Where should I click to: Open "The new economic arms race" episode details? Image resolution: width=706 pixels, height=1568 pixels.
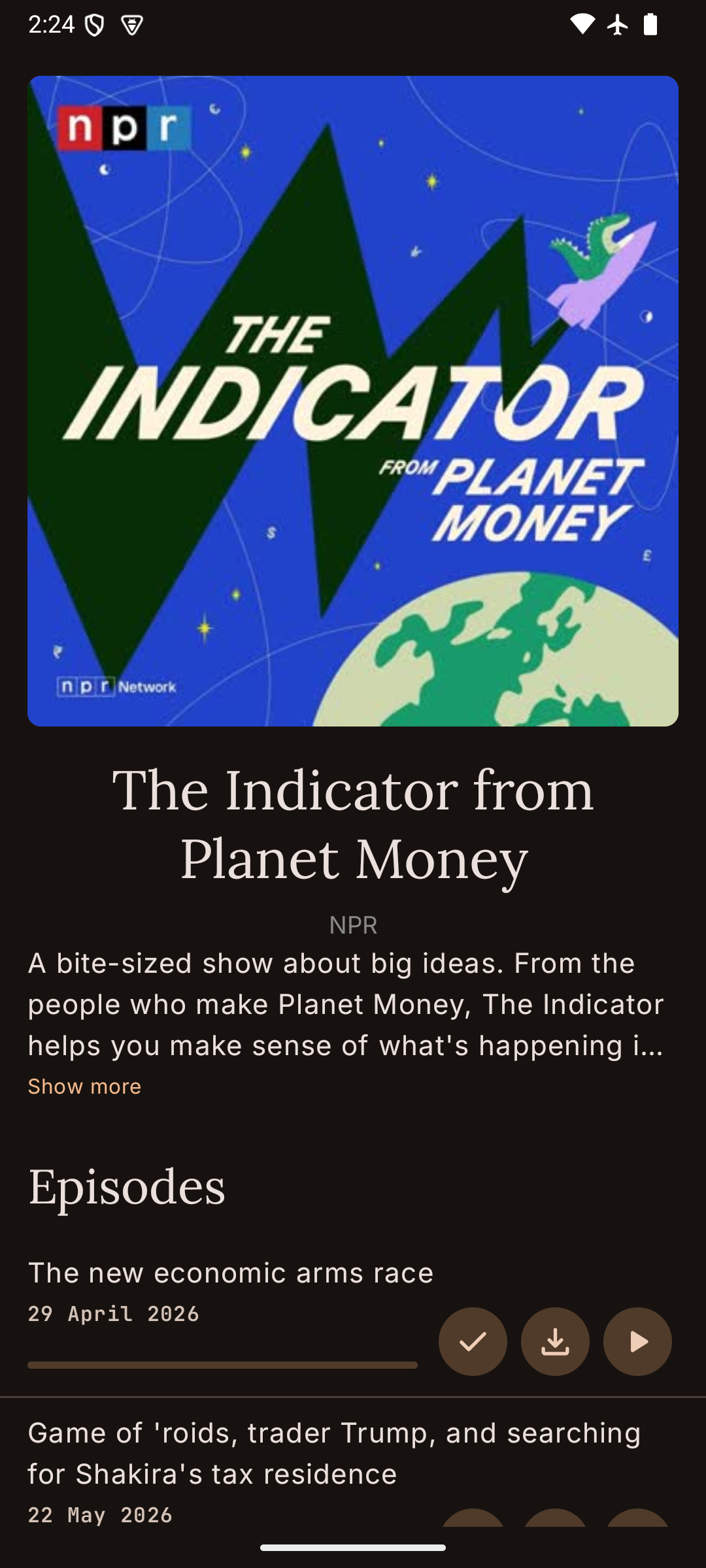(230, 1273)
